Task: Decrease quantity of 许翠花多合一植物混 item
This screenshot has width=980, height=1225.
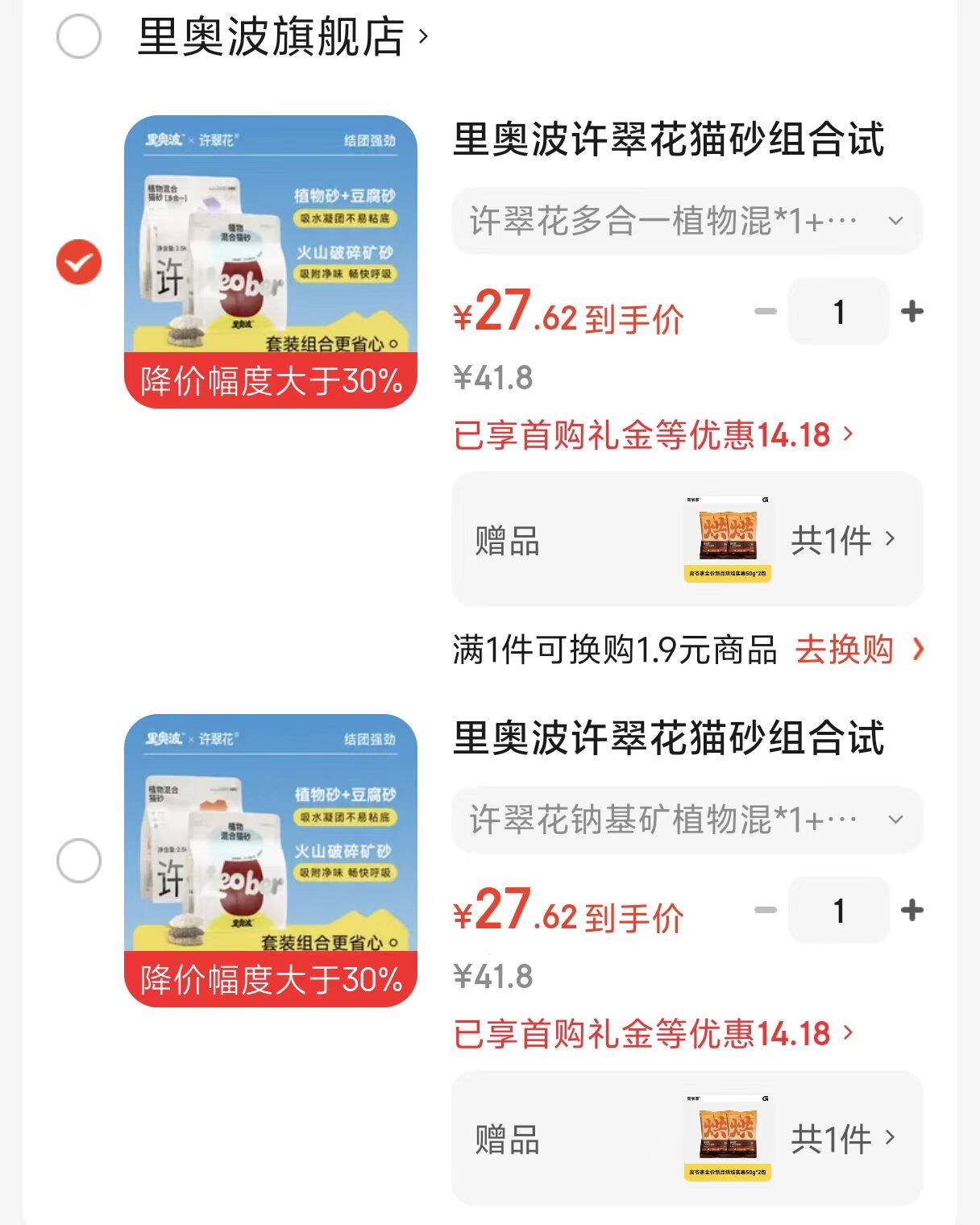Action: (x=765, y=311)
